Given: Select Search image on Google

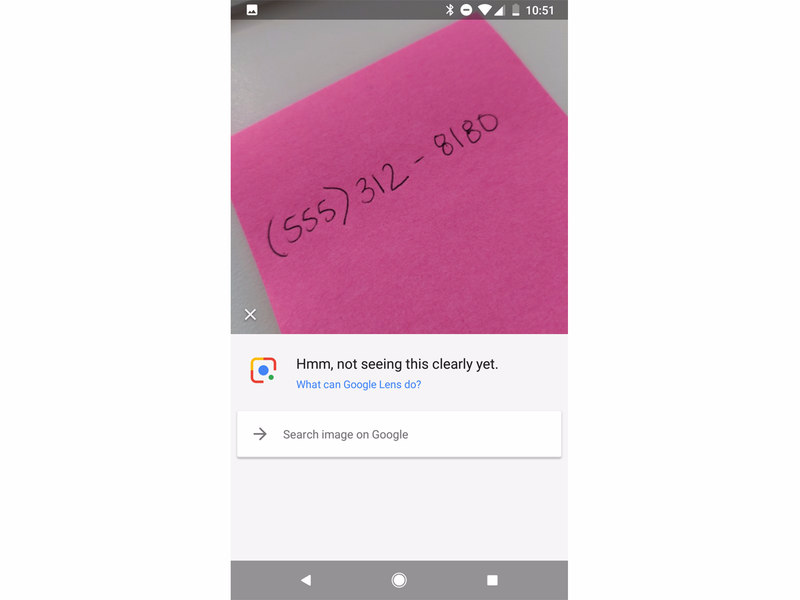Looking at the screenshot, I should pyautogui.click(x=398, y=434).
